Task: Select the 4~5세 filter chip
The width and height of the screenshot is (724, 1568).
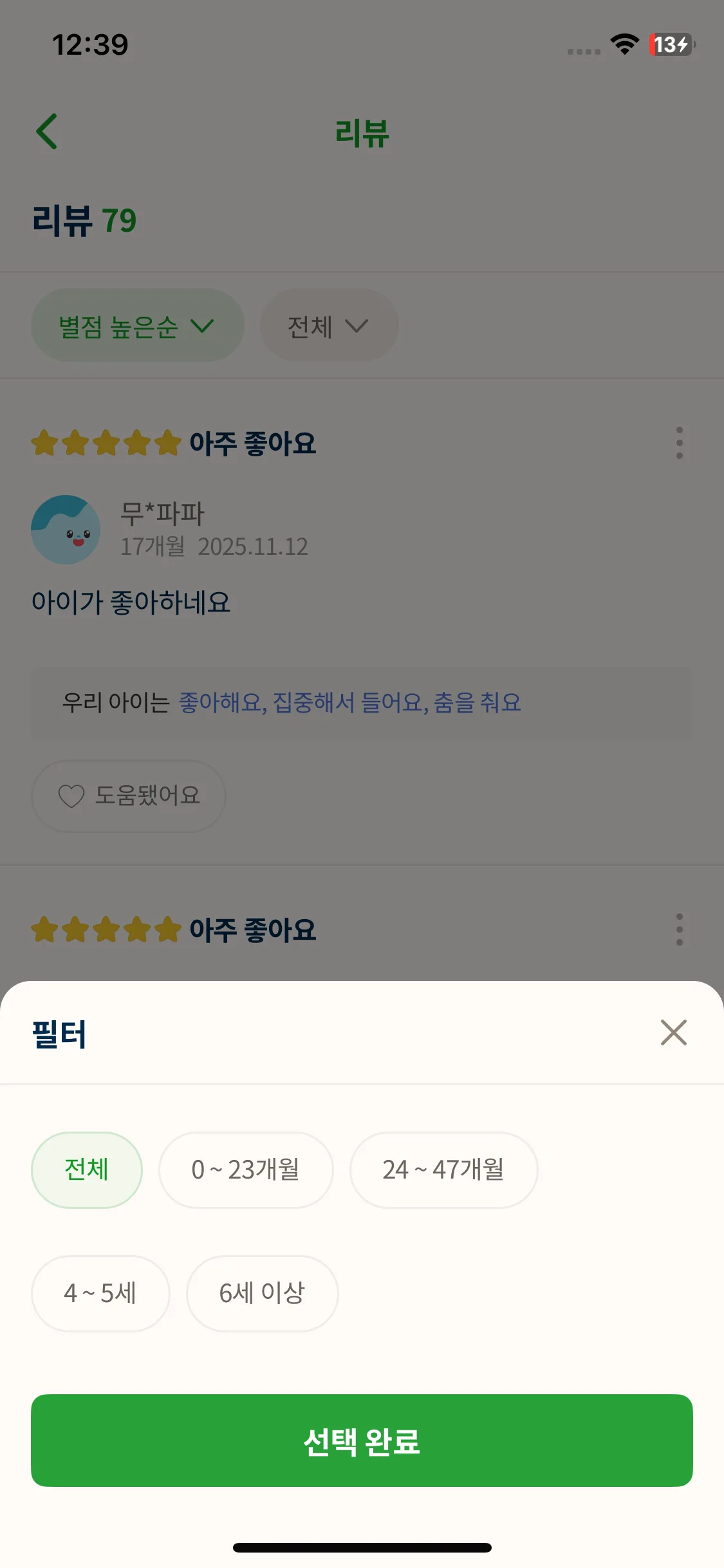Action: 100,1294
